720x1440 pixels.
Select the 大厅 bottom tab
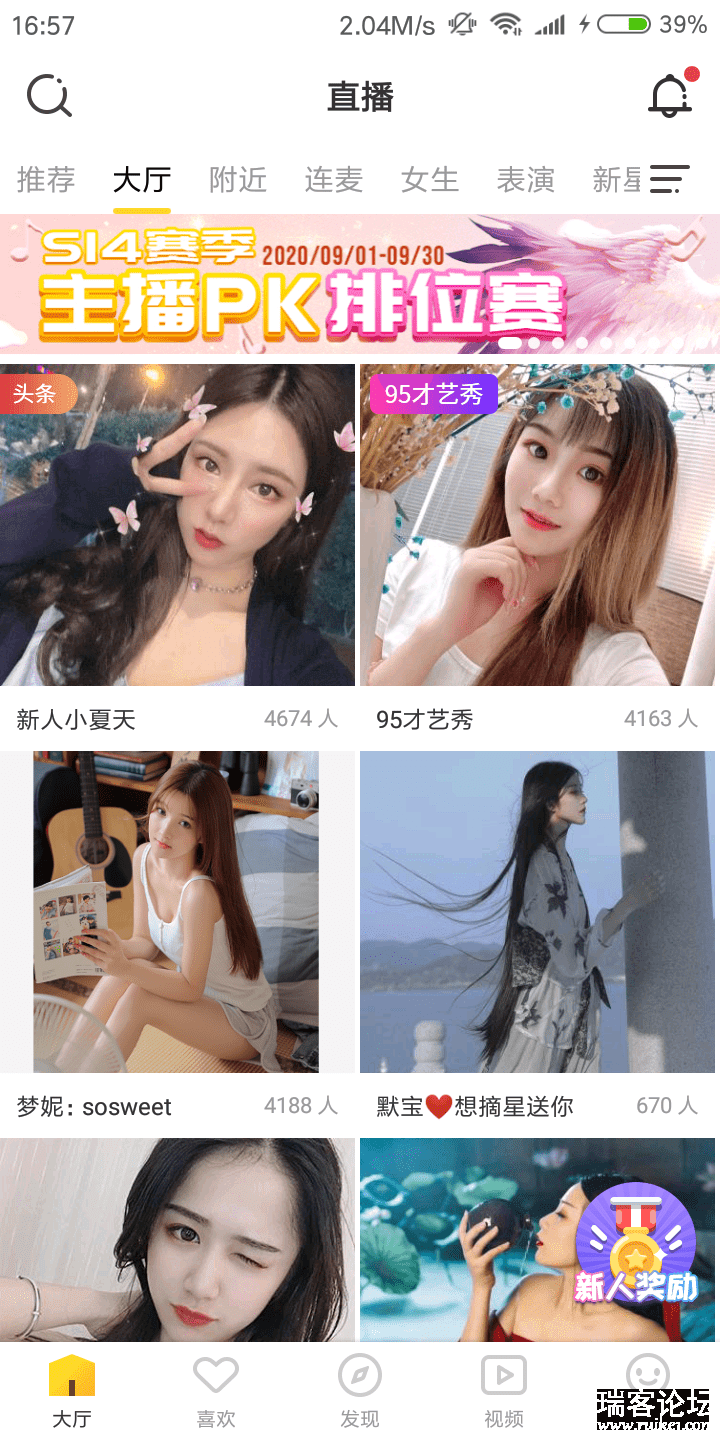pos(72,1391)
